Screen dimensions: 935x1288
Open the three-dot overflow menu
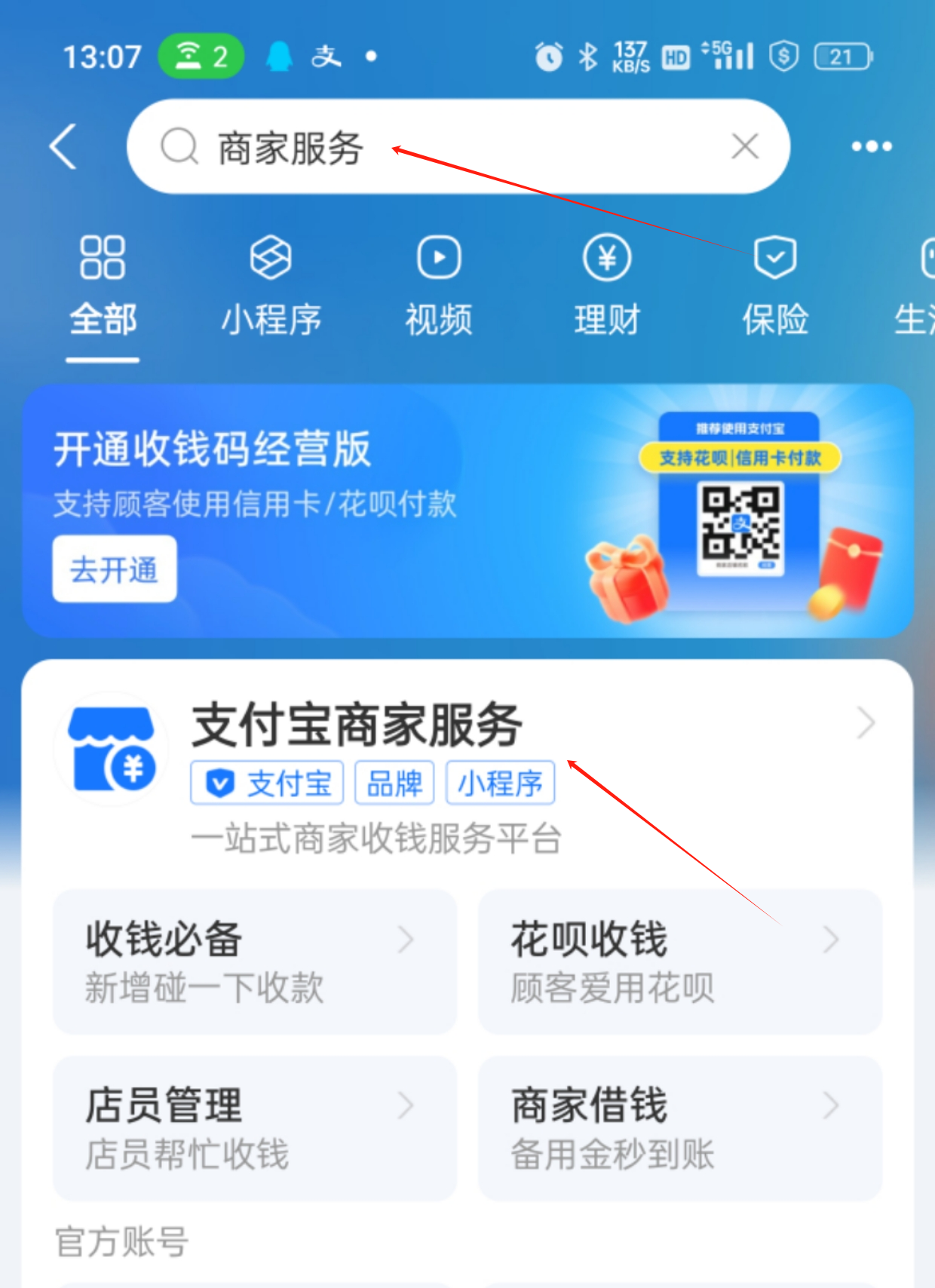pyautogui.click(x=871, y=146)
